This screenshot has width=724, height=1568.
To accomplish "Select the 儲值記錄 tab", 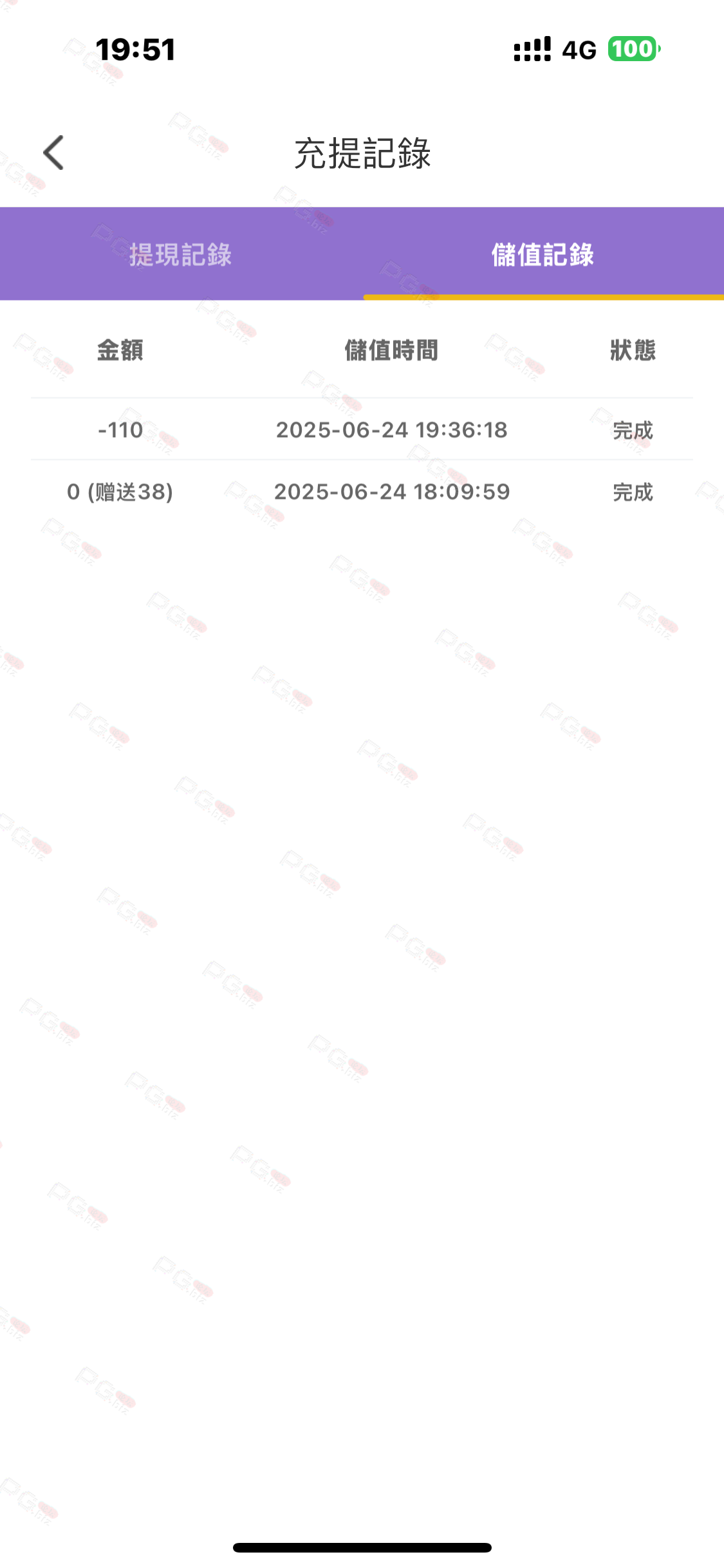I will pyautogui.click(x=543, y=255).
